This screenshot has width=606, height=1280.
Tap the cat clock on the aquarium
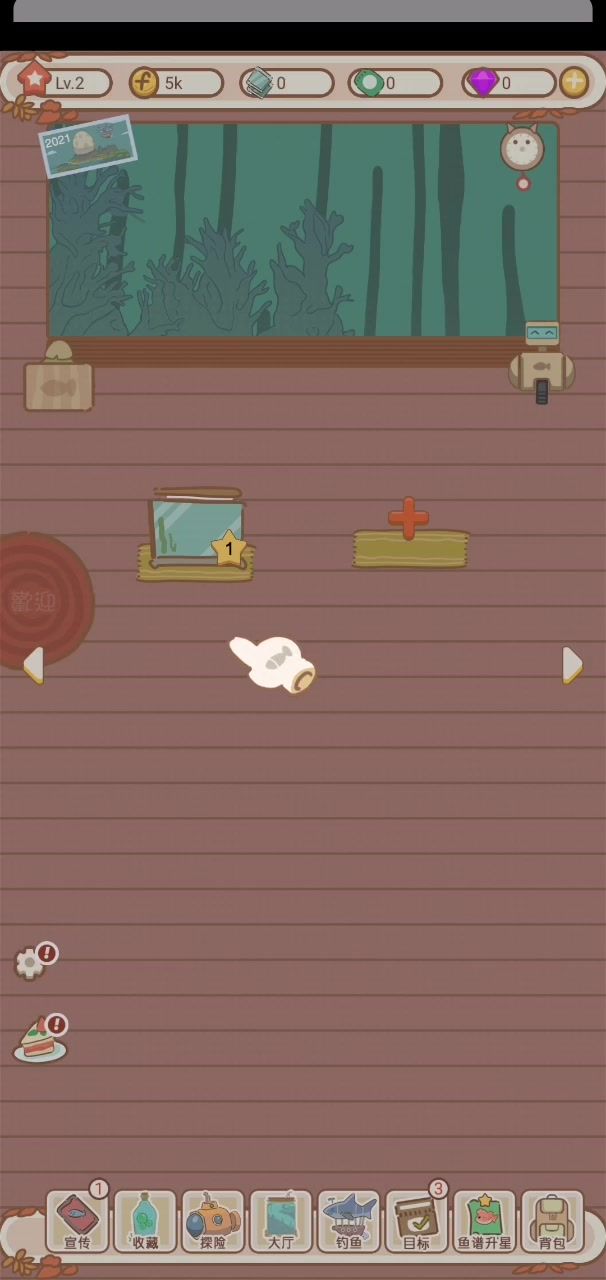521,150
